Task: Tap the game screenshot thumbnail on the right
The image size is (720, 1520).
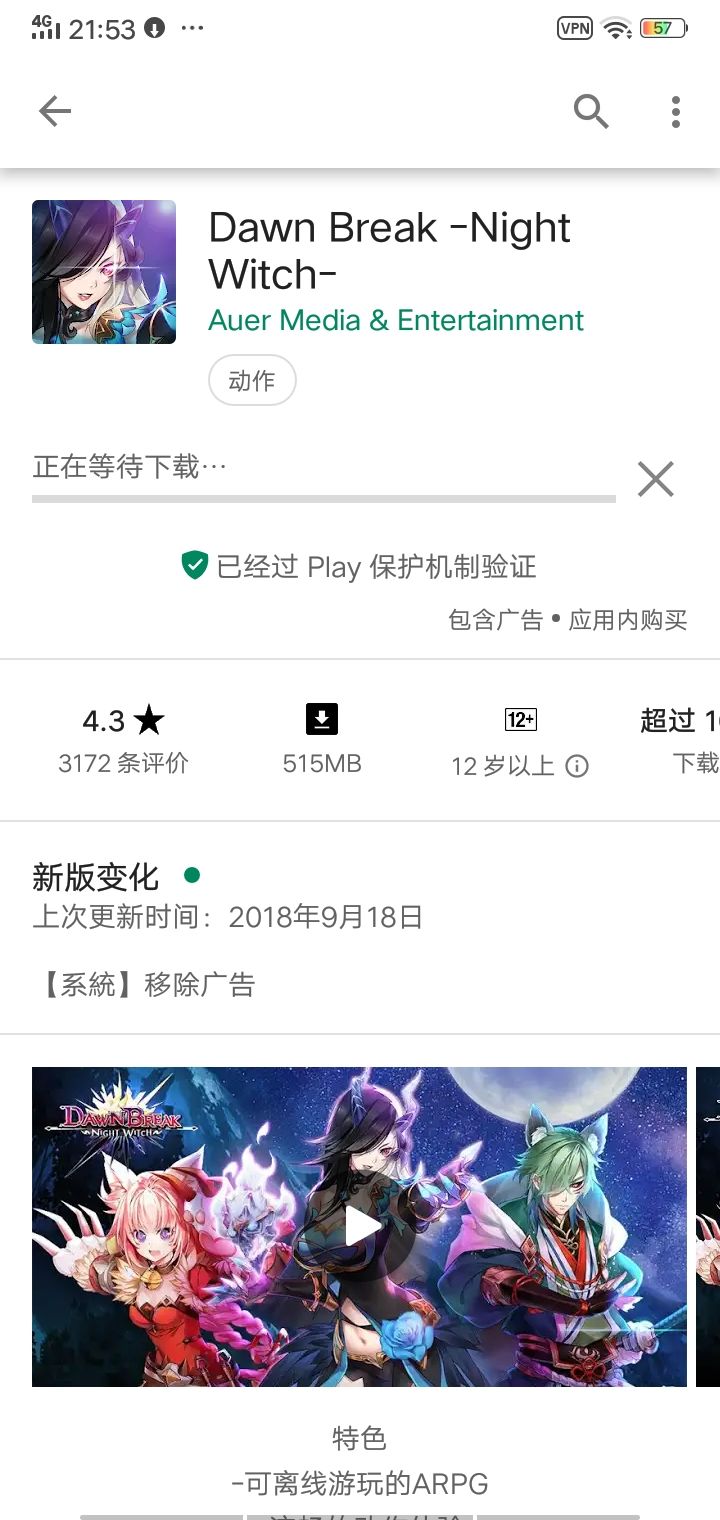Action: (x=710, y=1227)
